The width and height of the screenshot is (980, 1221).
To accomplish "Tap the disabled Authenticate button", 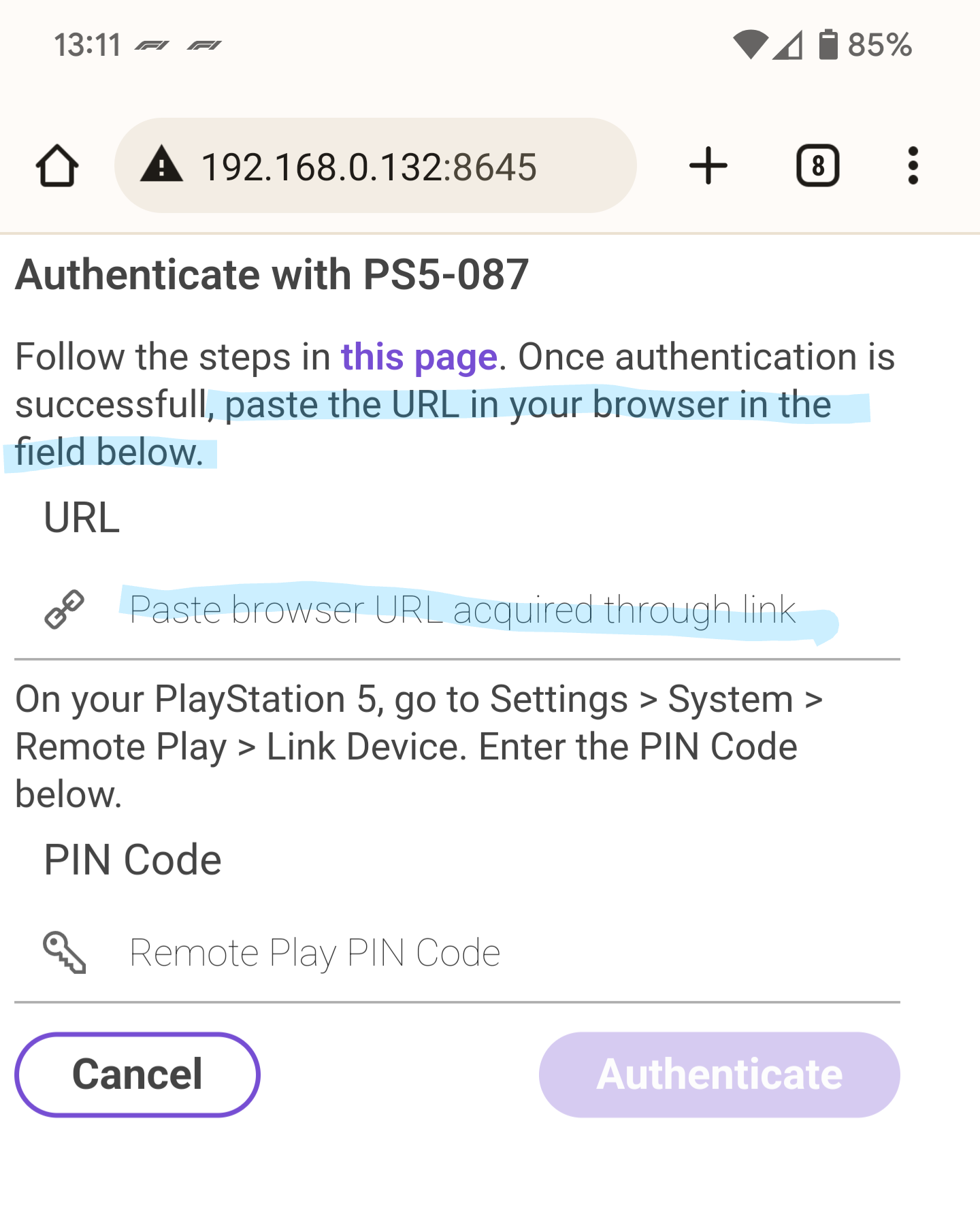I will point(719,1074).
